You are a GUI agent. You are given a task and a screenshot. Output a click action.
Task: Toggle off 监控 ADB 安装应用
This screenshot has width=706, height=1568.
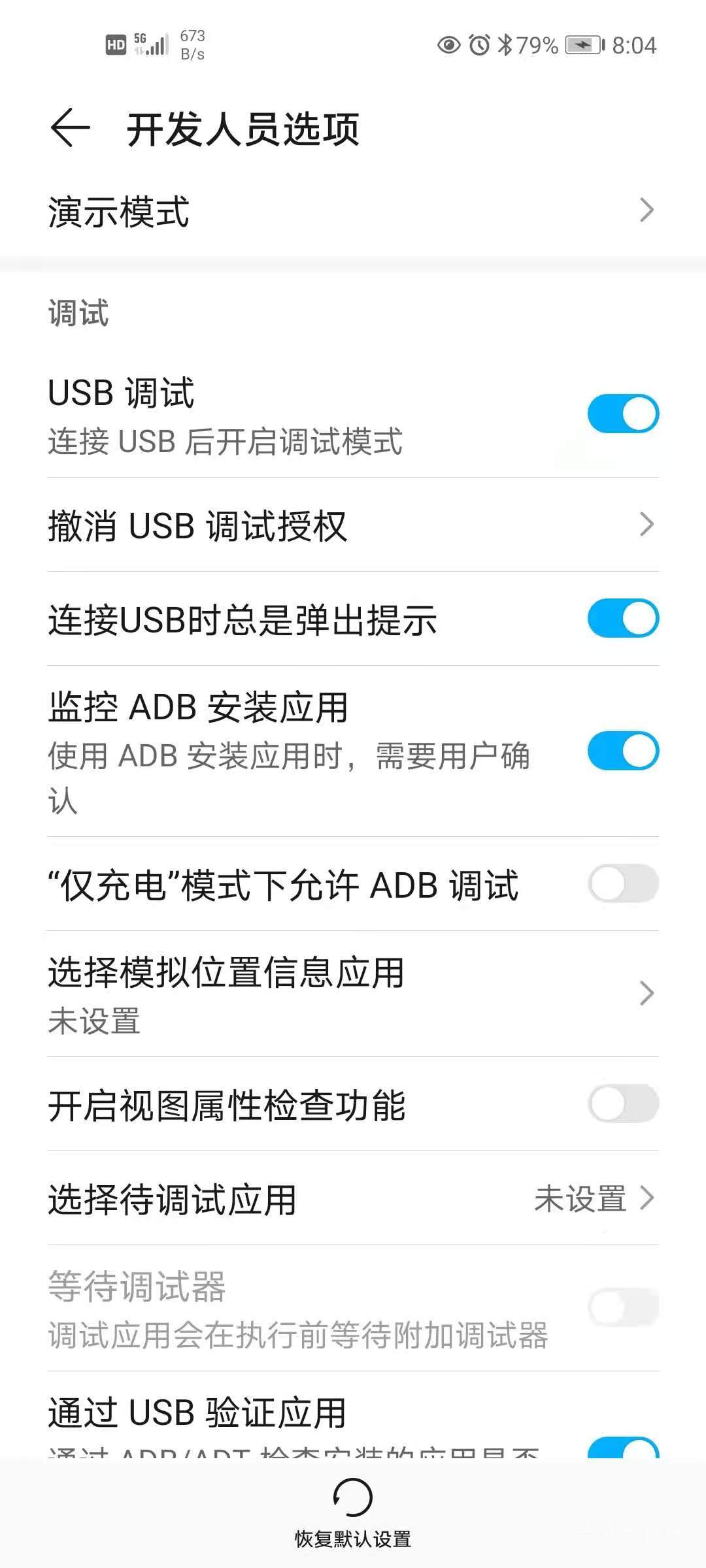click(622, 751)
